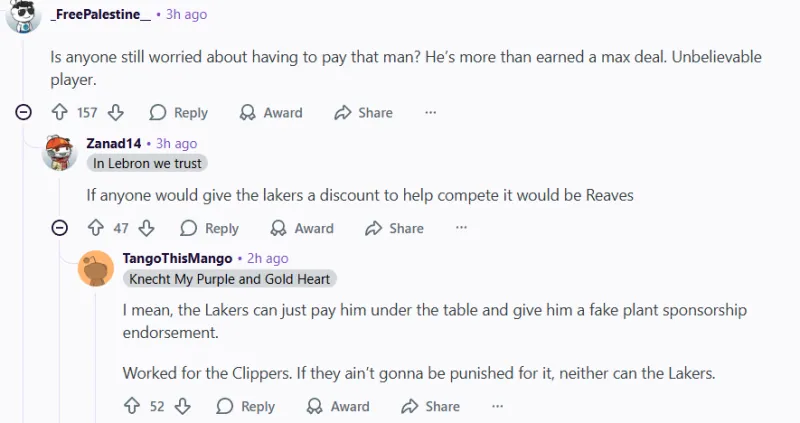The width and height of the screenshot is (800, 423).
Task: Collapse the _FreePalestine__ comment thread
Action: (x=23, y=113)
